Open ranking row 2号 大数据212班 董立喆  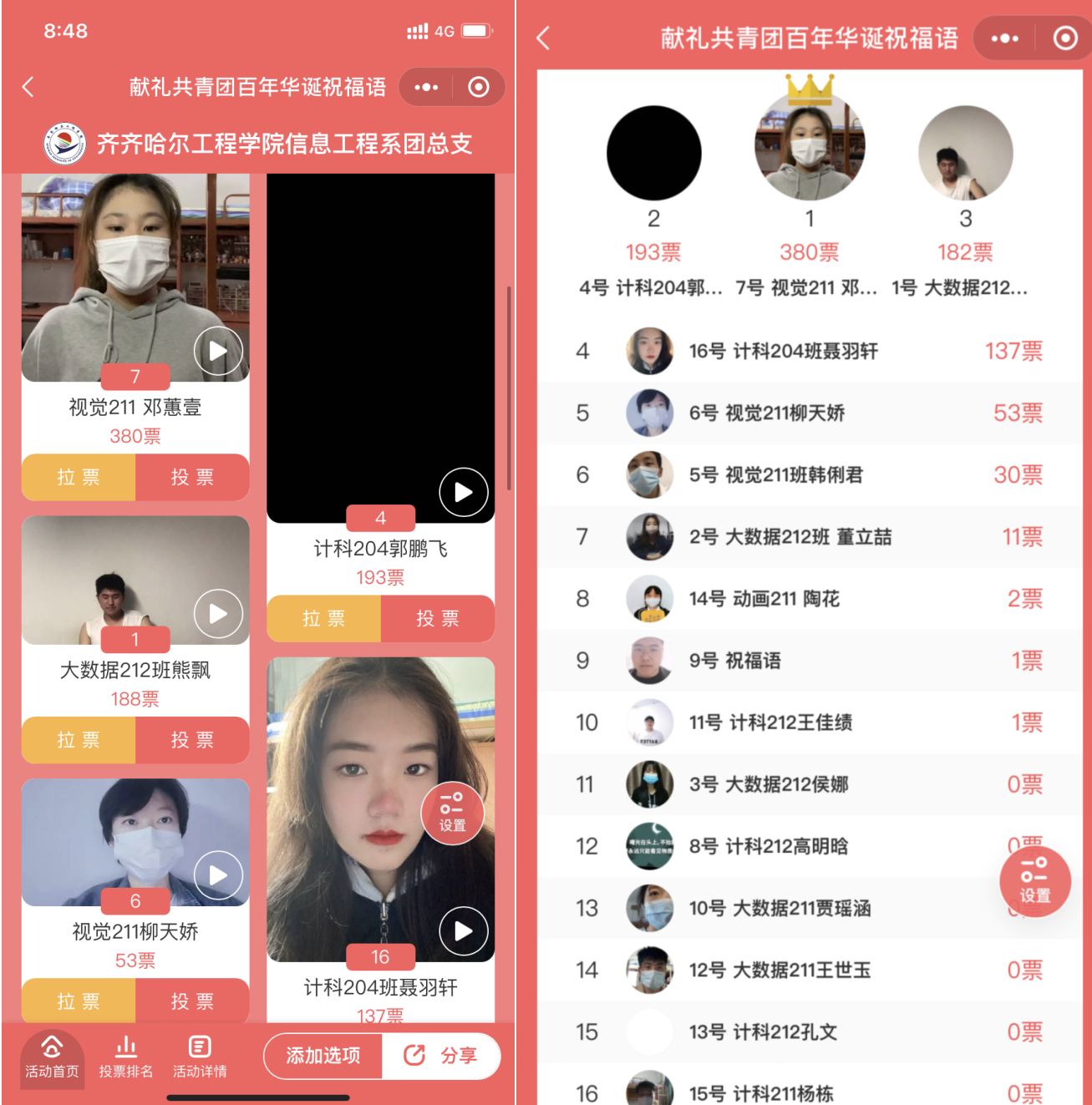[790, 537]
